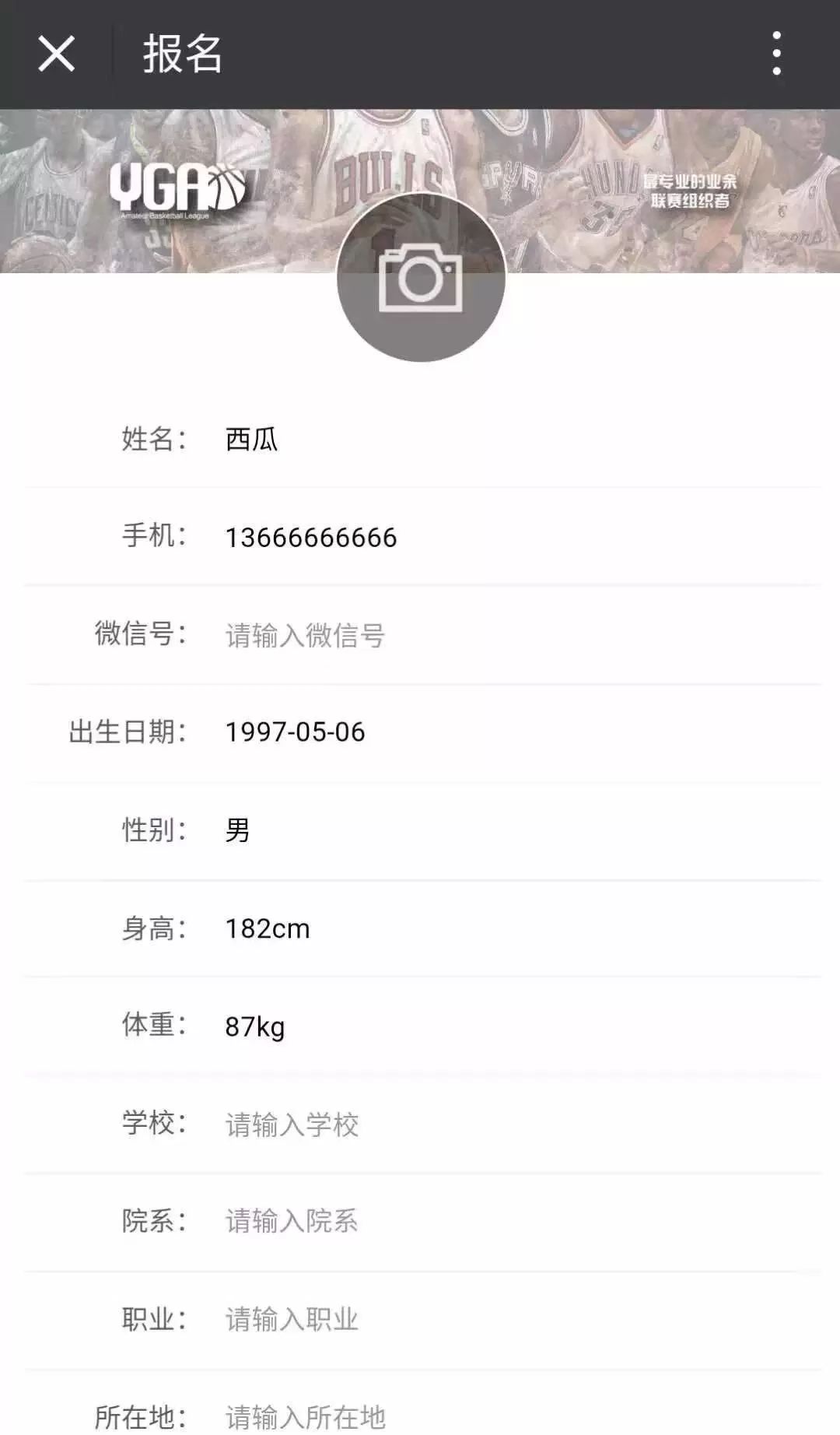This screenshot has height=1435, width=840.
Task: Edit the 手机 phone number field
Action: coord(521,538)
